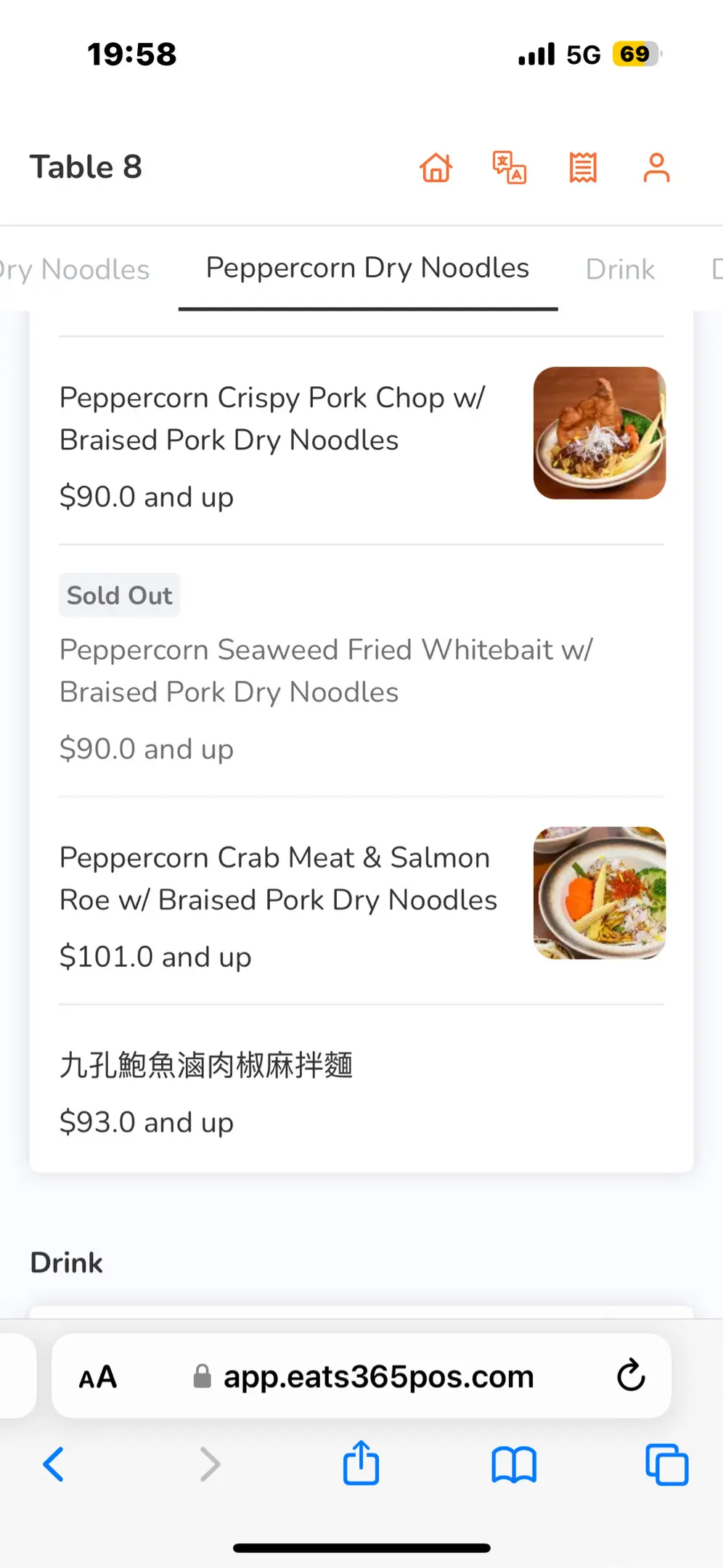This screenshot has height=1568, width=723.
Task: Share this page from Safari toolbar
Action: pos(361,1463)
